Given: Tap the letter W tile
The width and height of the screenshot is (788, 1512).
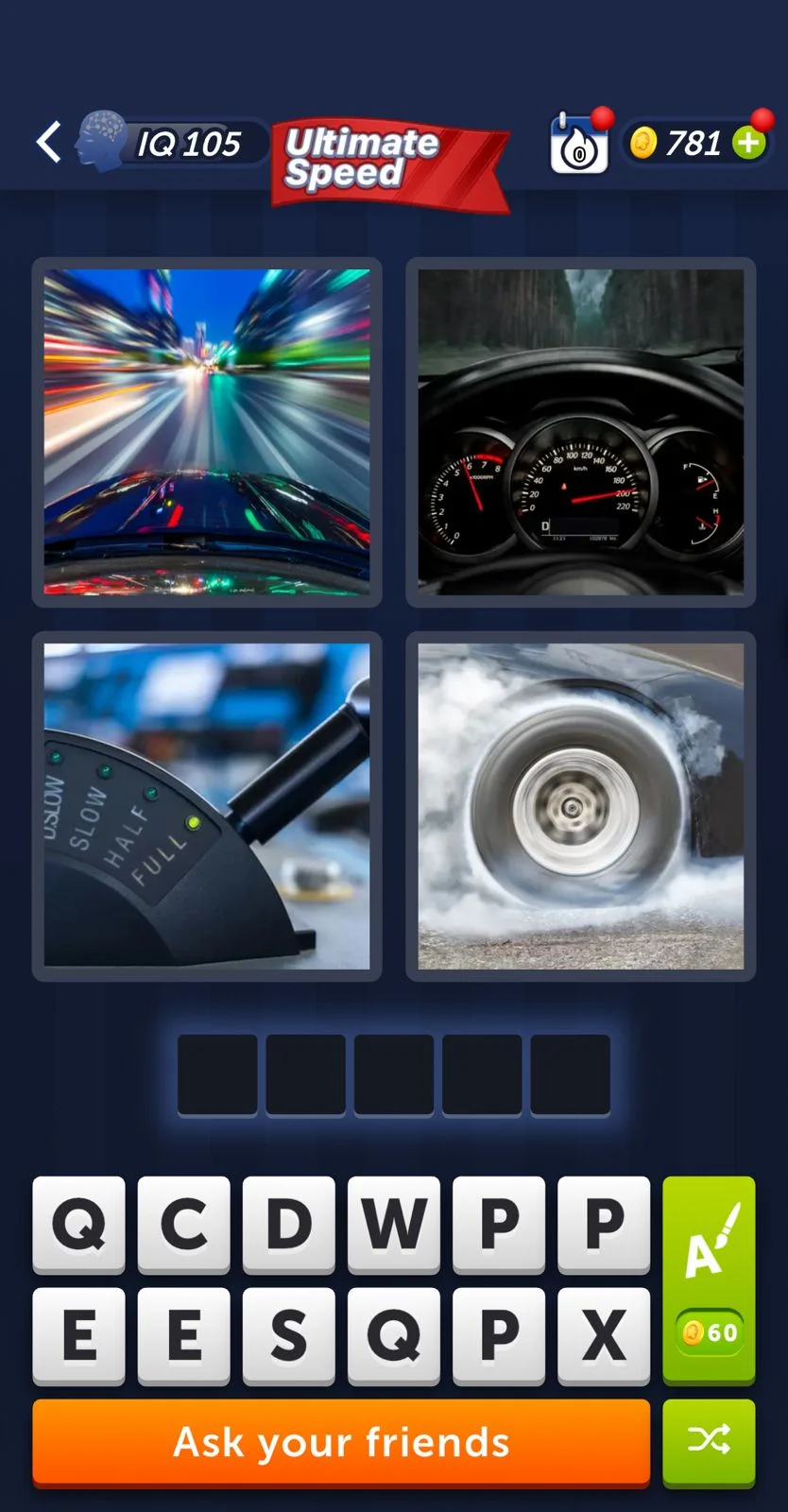Looking at the screenshot, I should 393,1224.
